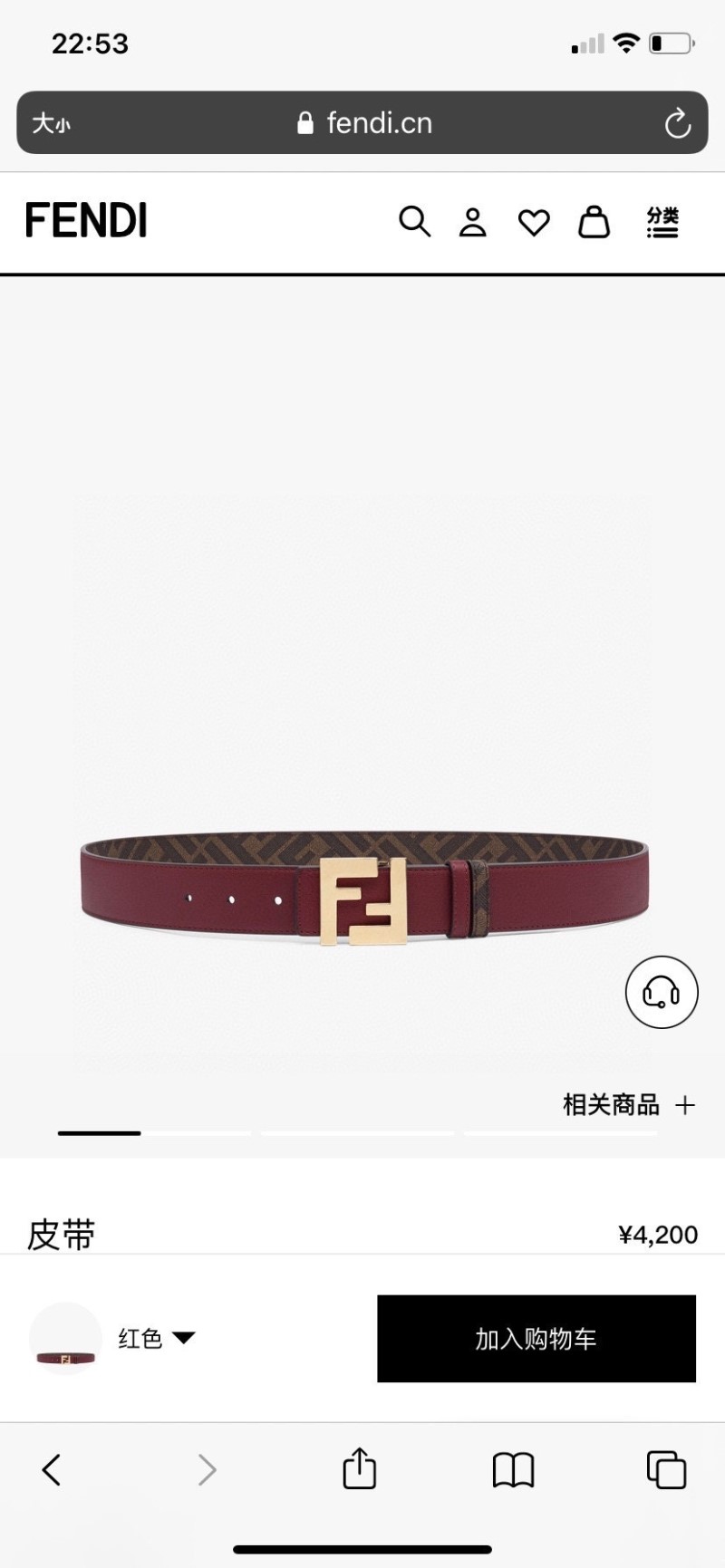Select the red belt color swatch thumbnail
725x1568 pixels.
65,1338
